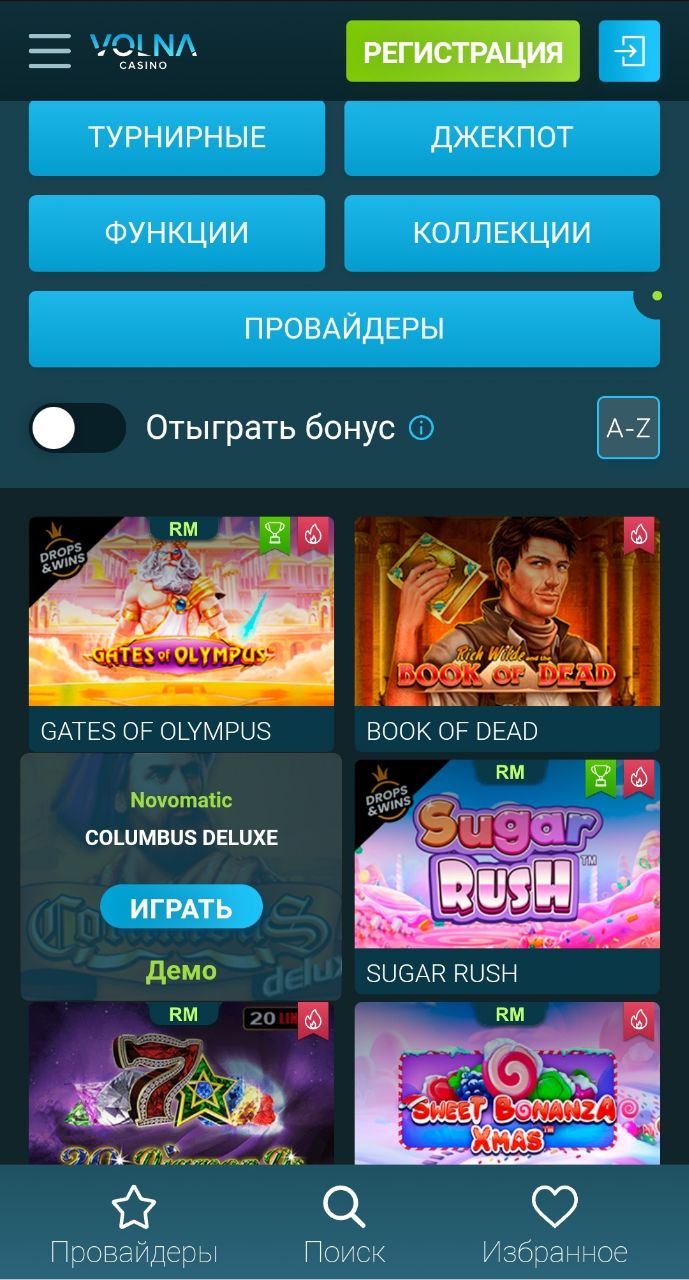The width and height of the screenshot is (689, 1280).
Task: Select the Турнирные category
Action: click(x=177, y=137)
